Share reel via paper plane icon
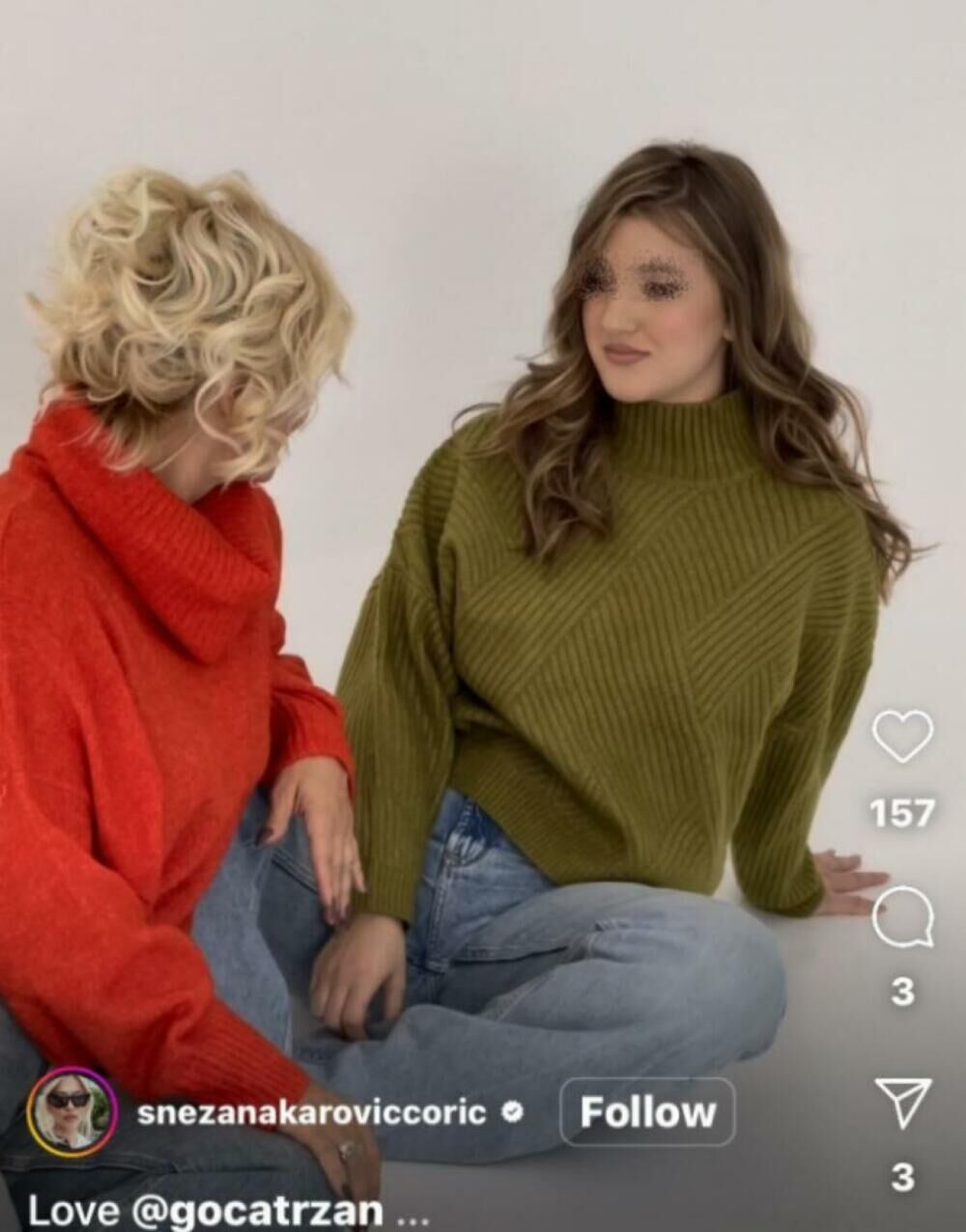Screen dimensions: 966x1232 click(903, 1104)
